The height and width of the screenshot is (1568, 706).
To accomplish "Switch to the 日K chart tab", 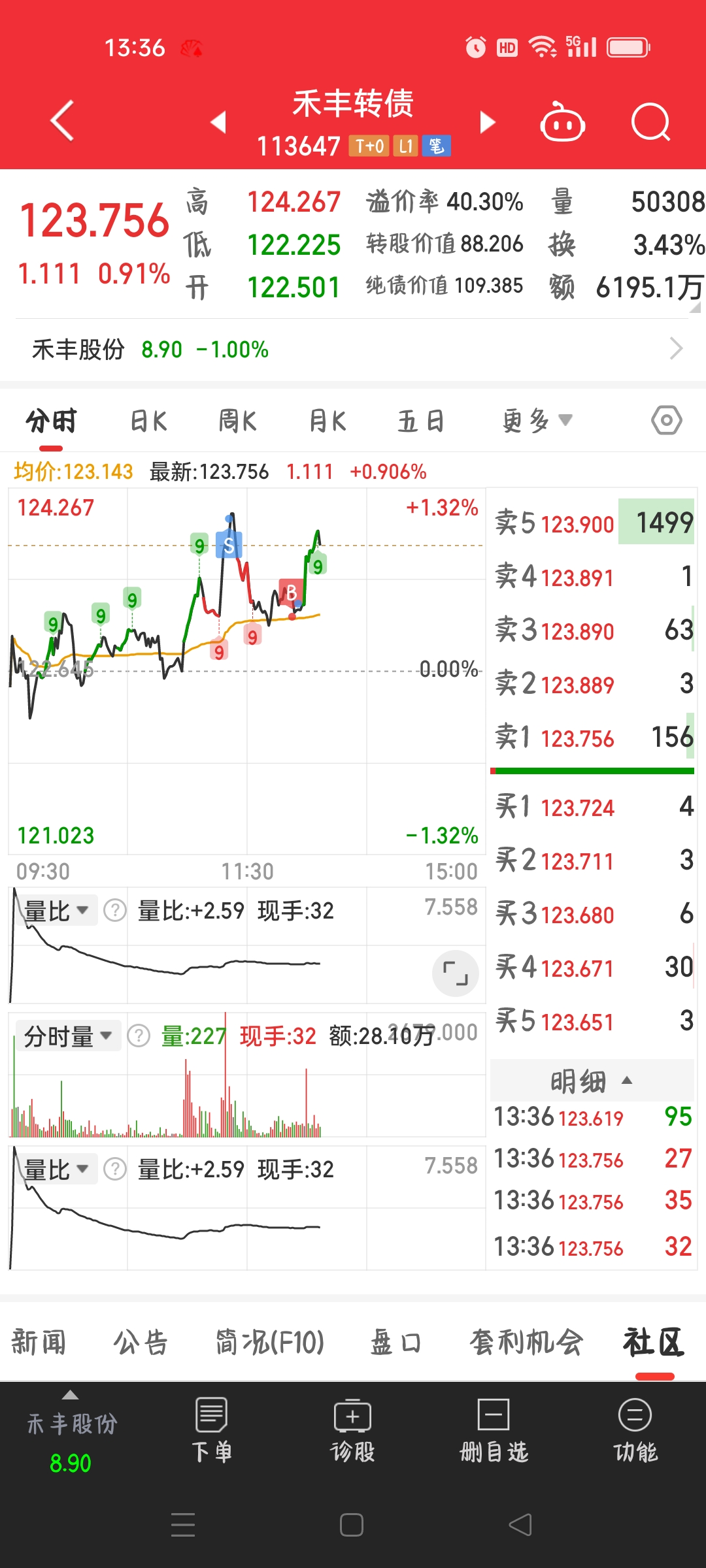I will 149,421.
